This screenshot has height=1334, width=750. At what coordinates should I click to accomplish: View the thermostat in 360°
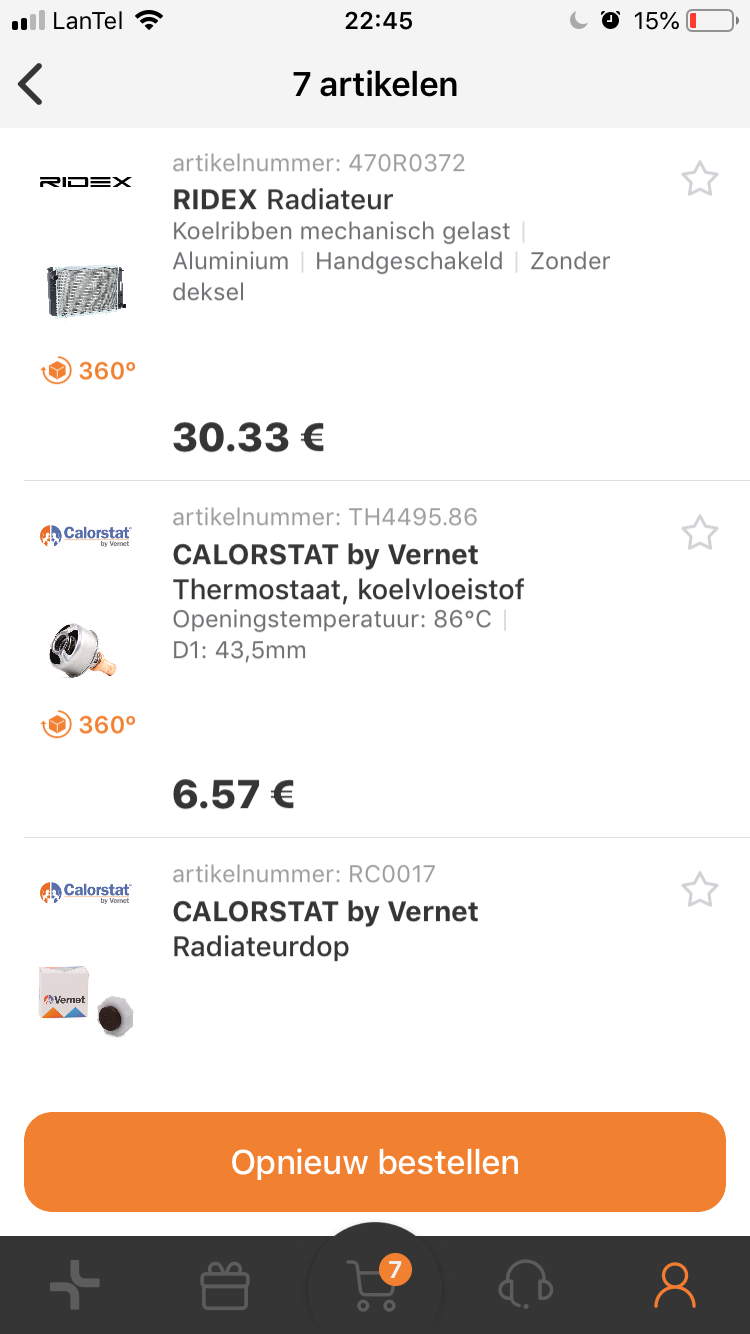pos(88,724)
